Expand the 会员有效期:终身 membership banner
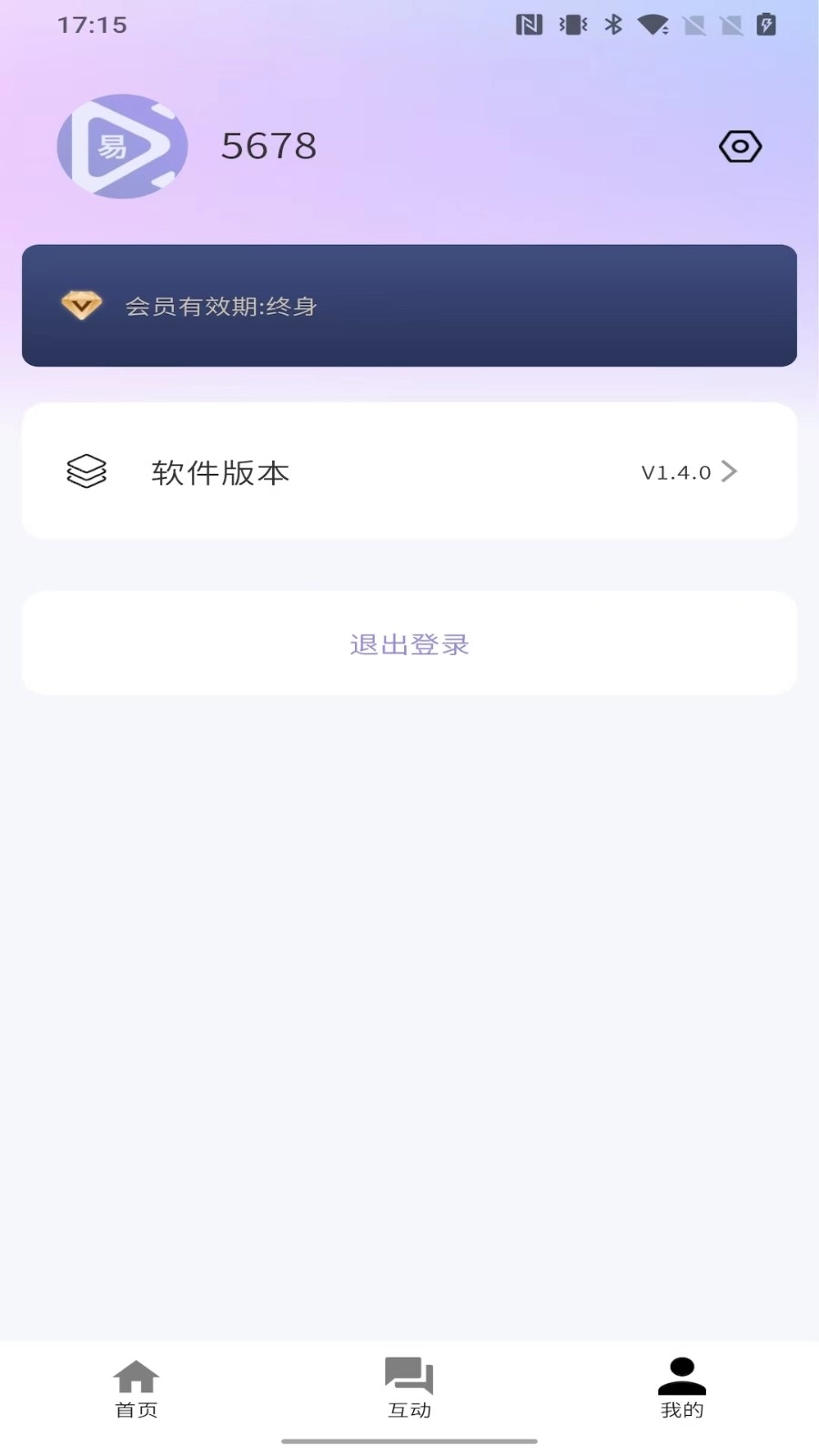819x1456 pixels. pyautogui.click(x=409, y=306)
